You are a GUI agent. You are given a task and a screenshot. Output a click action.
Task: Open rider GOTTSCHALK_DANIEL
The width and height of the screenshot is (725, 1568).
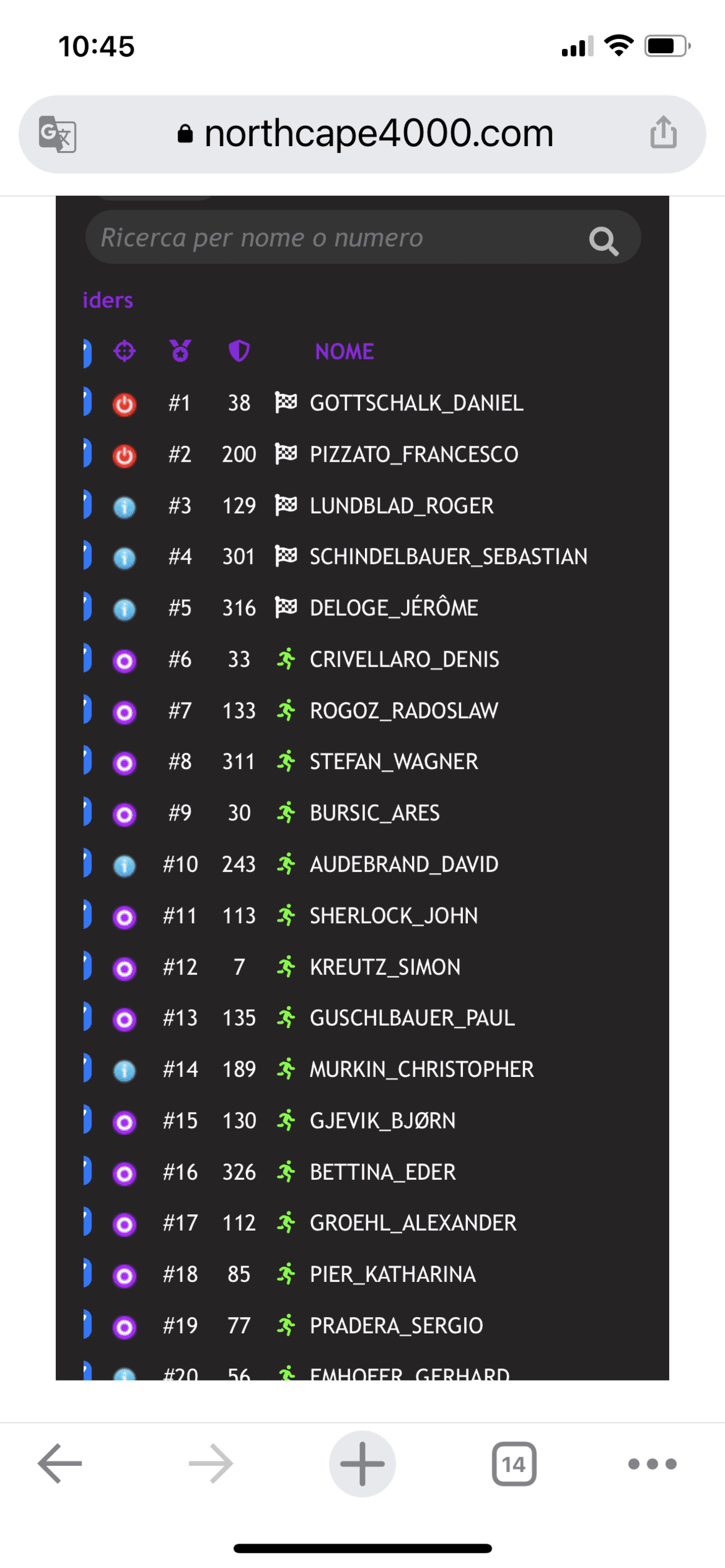coord(416,403)
